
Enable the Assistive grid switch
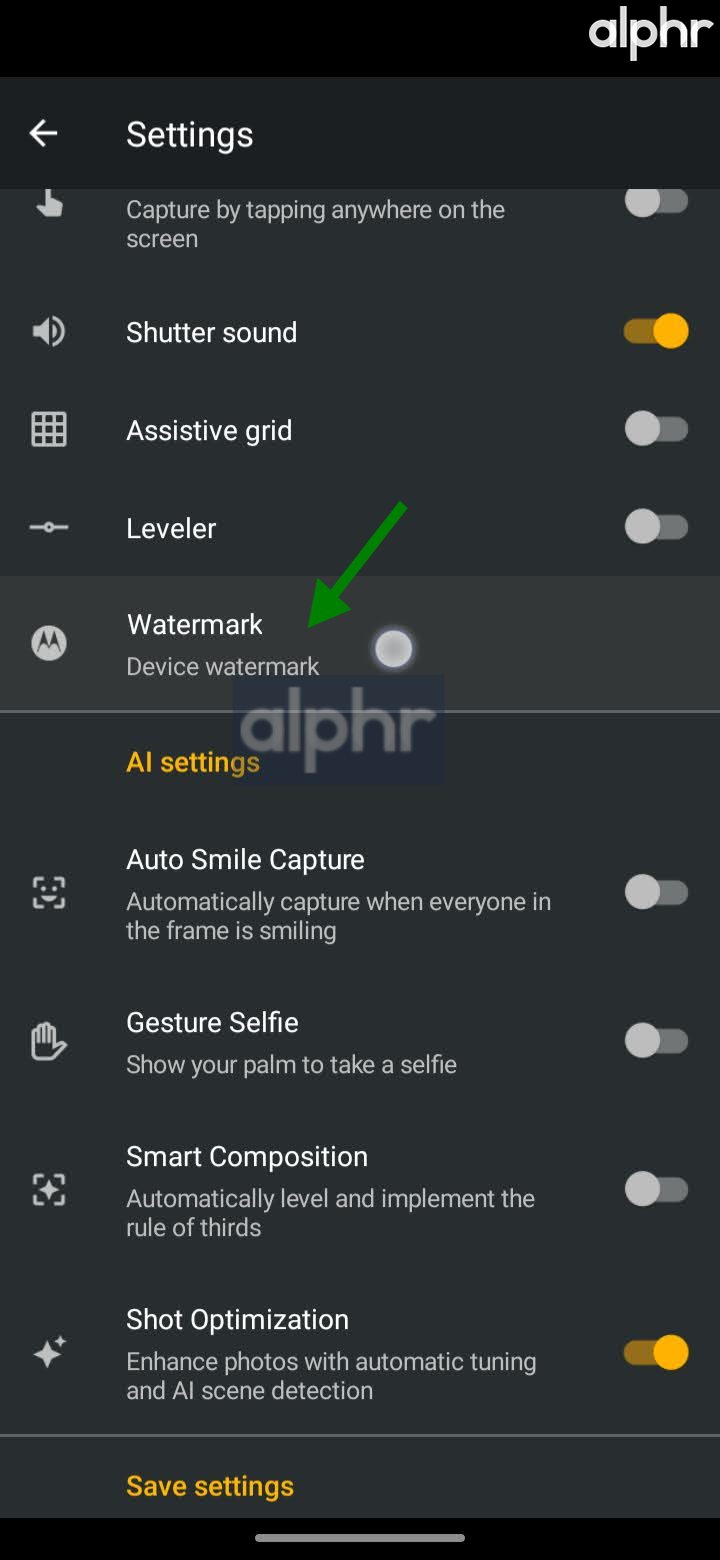click(x=656, y=430)
